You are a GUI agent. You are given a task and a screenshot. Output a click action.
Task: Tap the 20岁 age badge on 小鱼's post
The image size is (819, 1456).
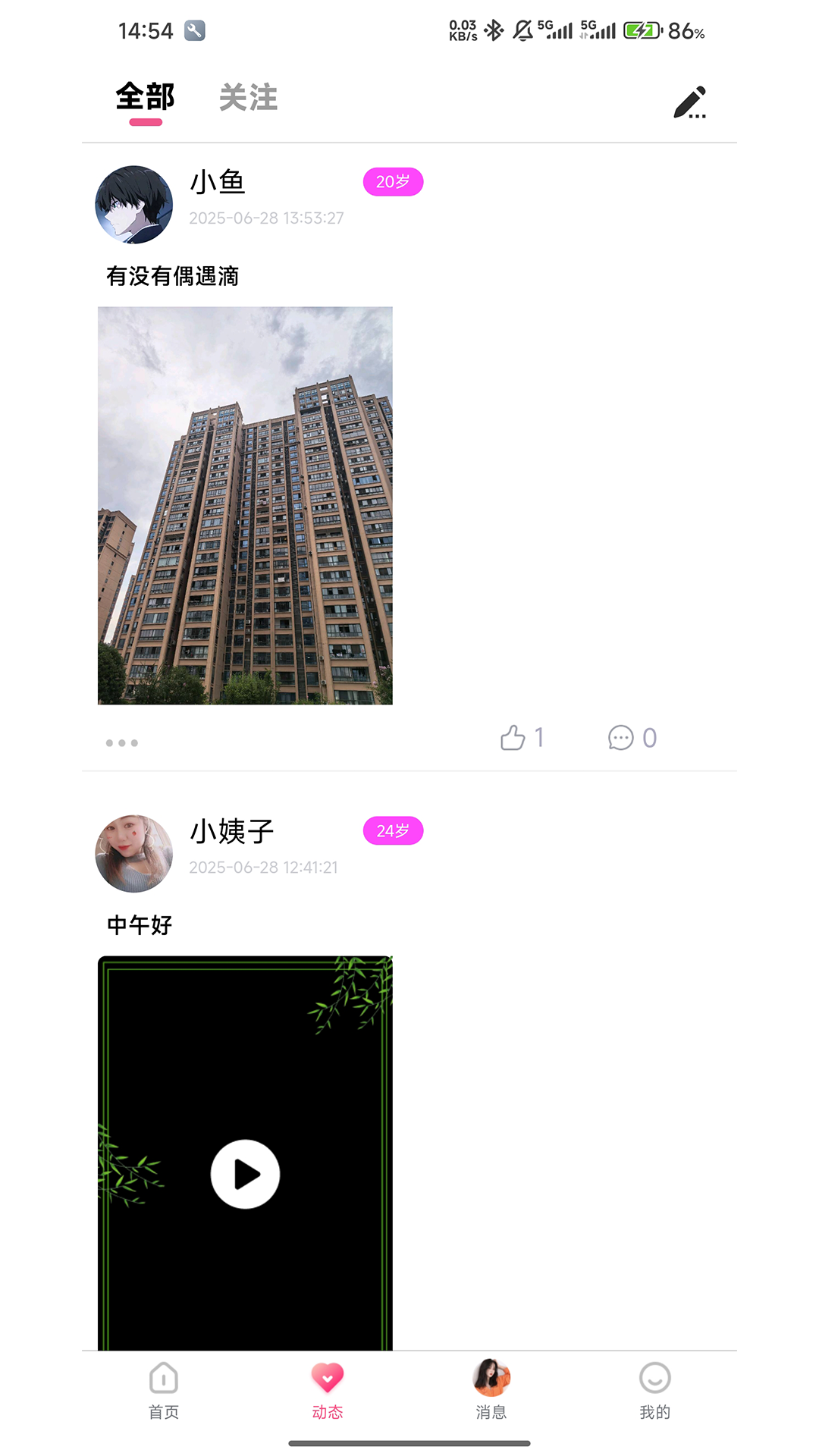pyautogui.click(x=393, y=182)
